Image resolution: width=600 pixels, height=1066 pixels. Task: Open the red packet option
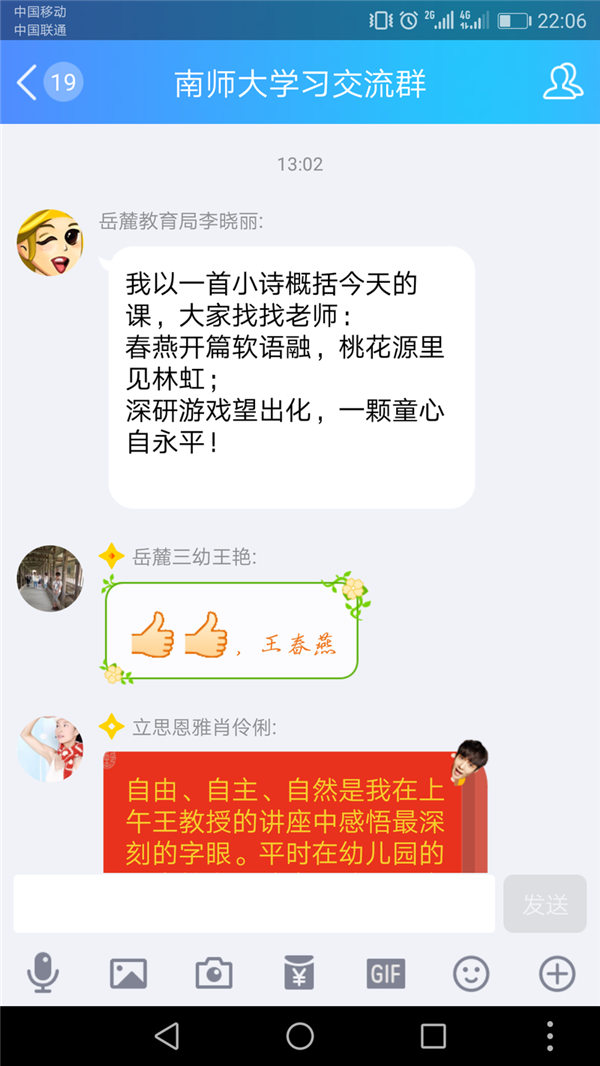click(300, 972)
